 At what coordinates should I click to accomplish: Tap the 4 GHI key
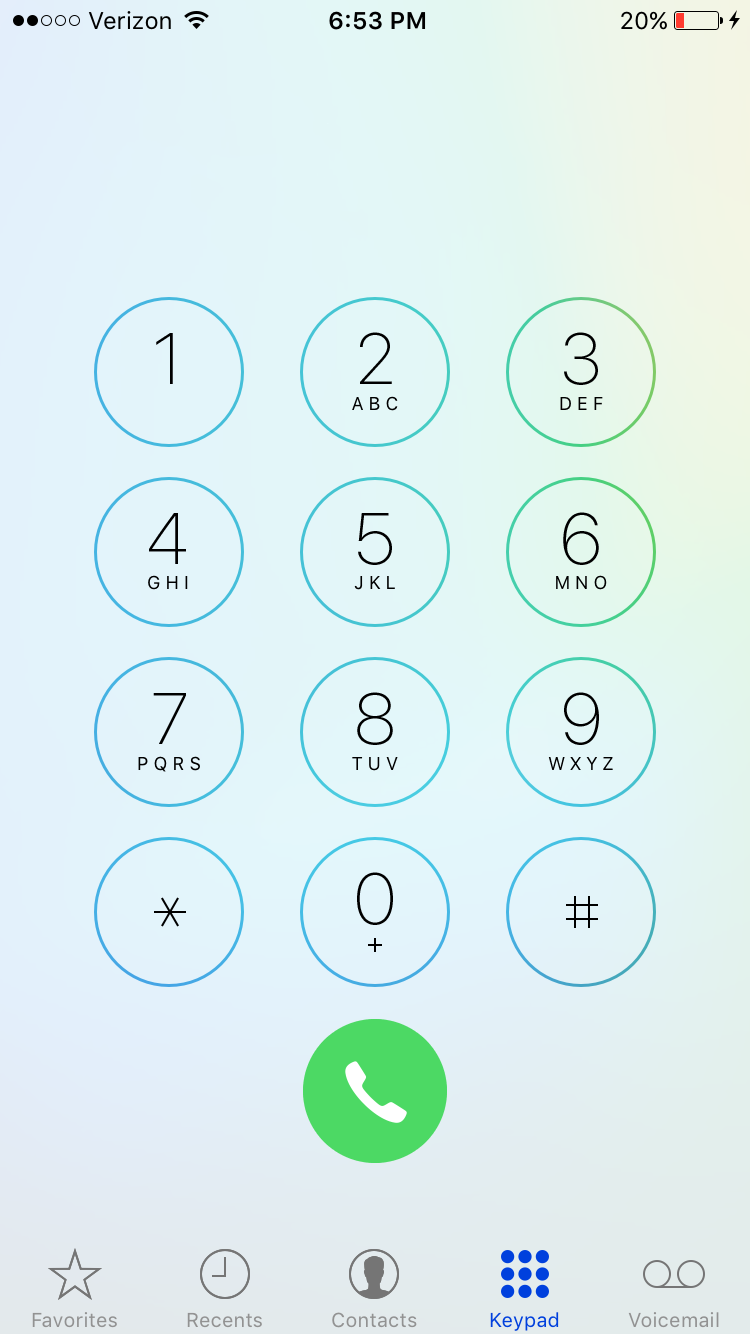click(x=169, y=552)
